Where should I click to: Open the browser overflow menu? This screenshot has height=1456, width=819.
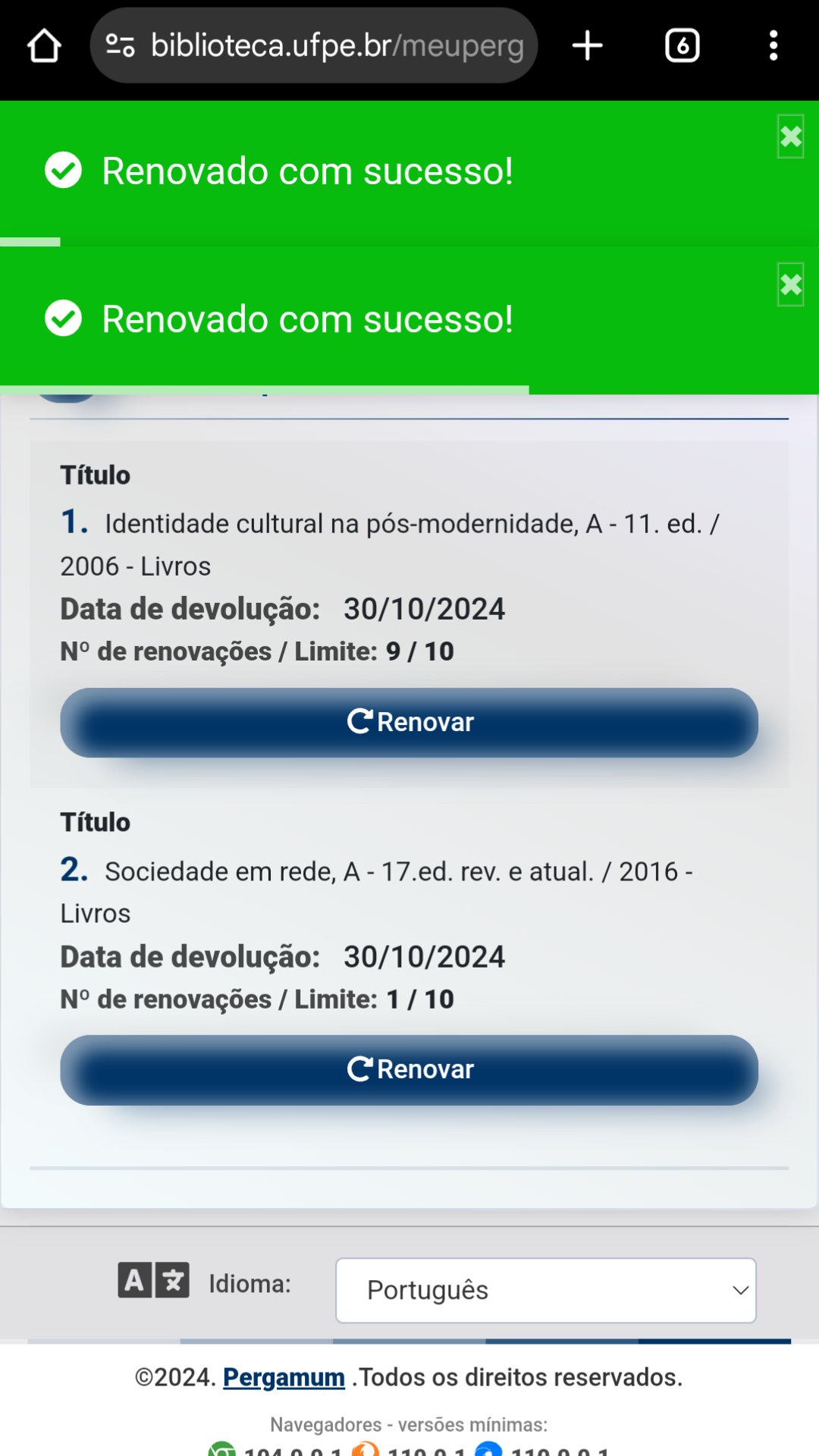pos(773,46)
